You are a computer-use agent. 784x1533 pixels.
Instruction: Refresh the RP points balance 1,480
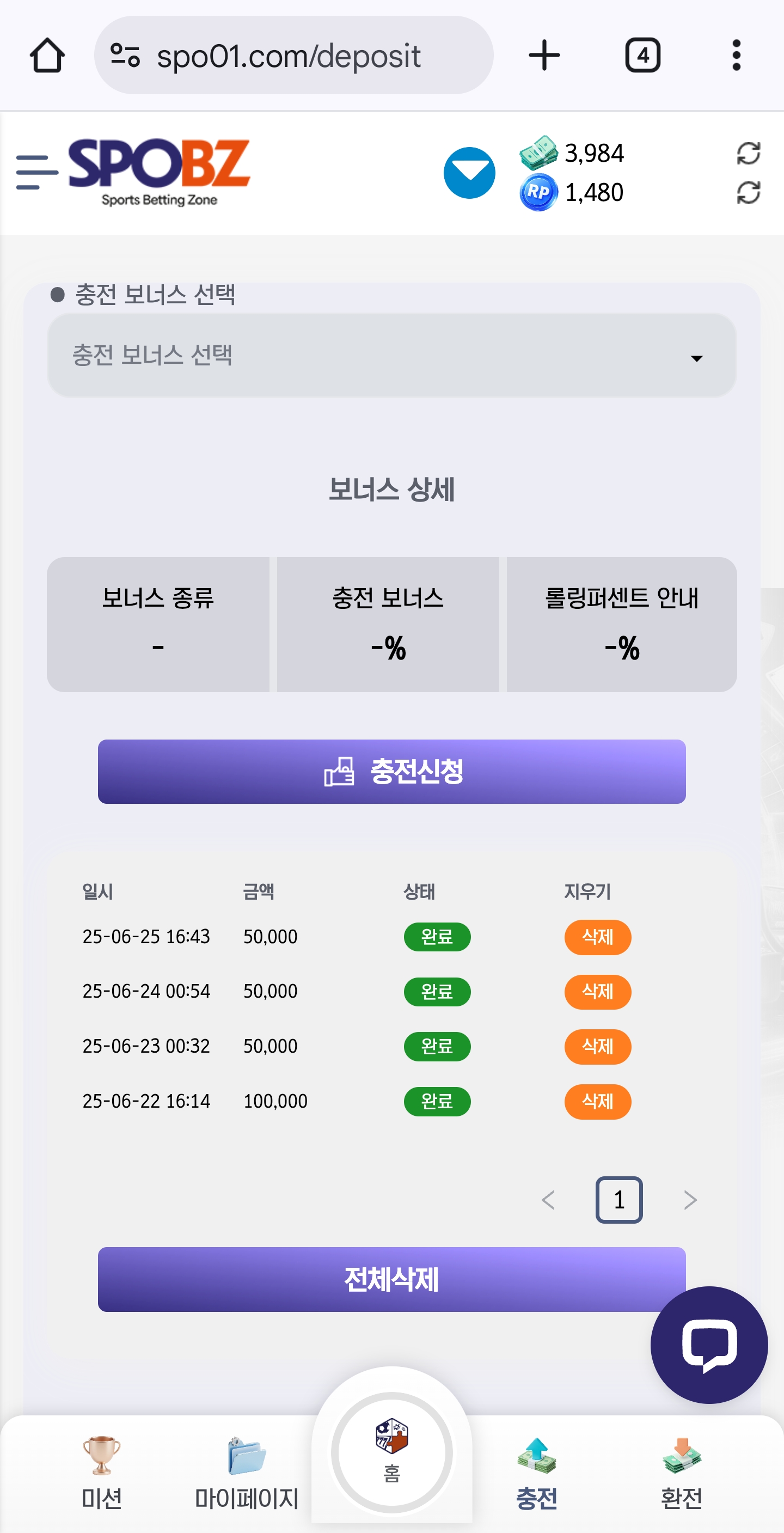[x=748, y=192]
